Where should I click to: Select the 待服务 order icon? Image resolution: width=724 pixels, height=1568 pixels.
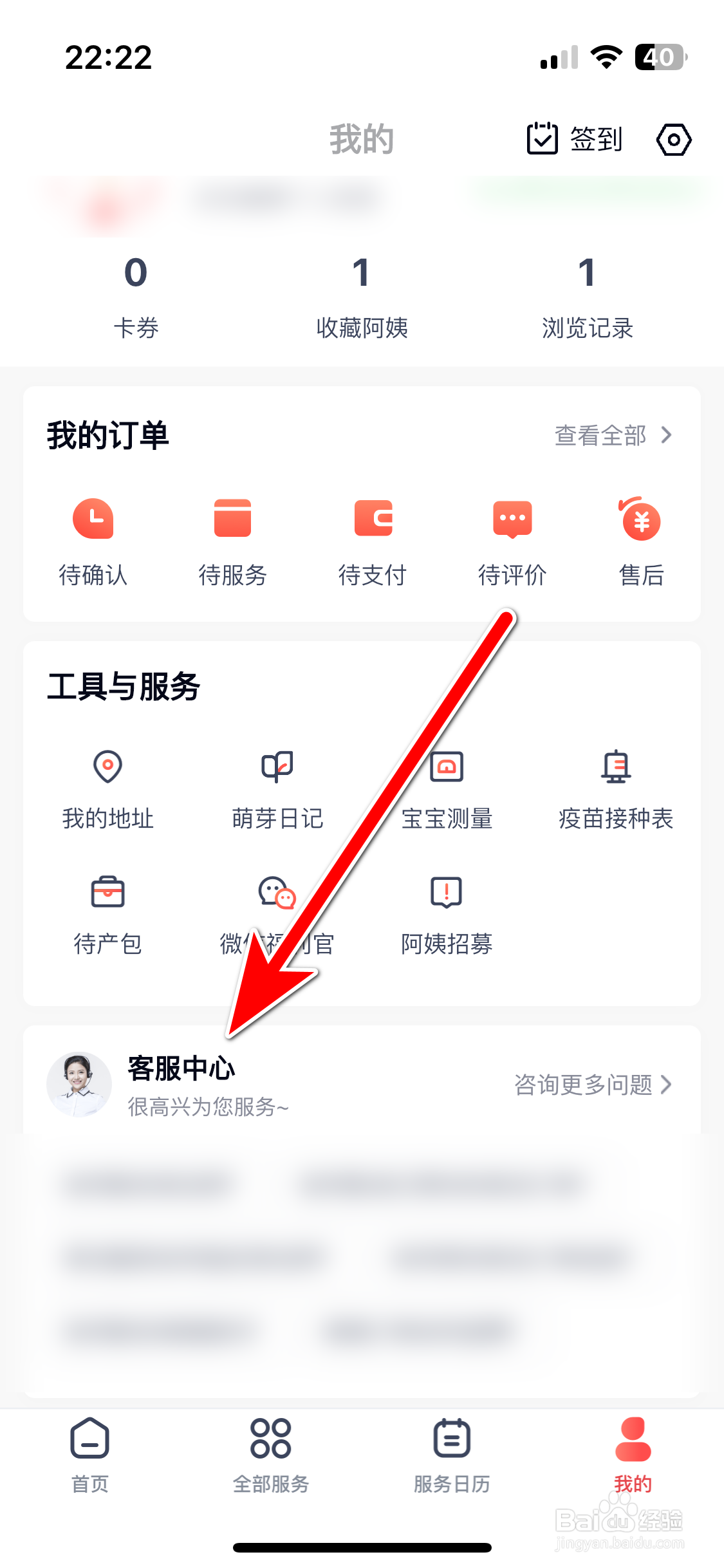[233, 541]
